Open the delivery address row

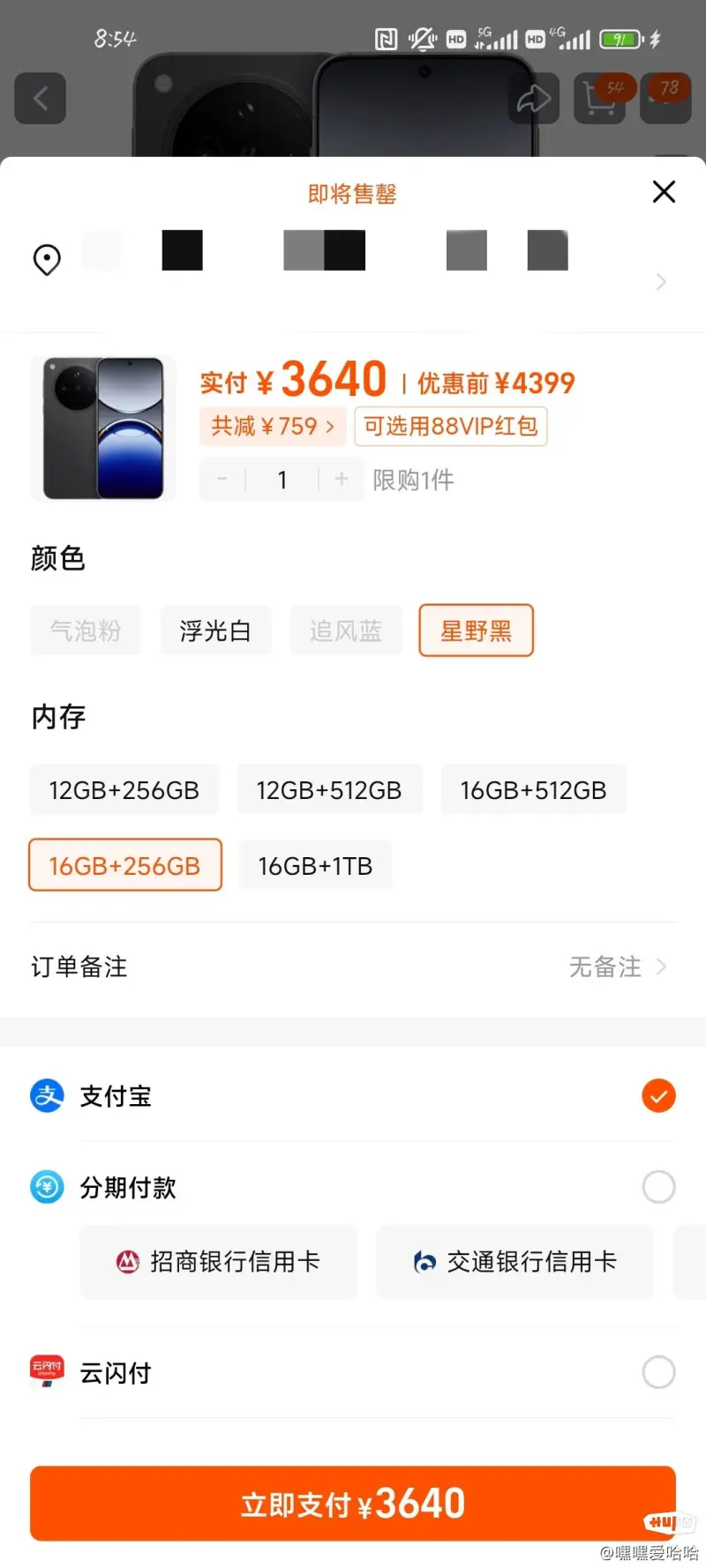pyautogui.click(x=353, y=259)
